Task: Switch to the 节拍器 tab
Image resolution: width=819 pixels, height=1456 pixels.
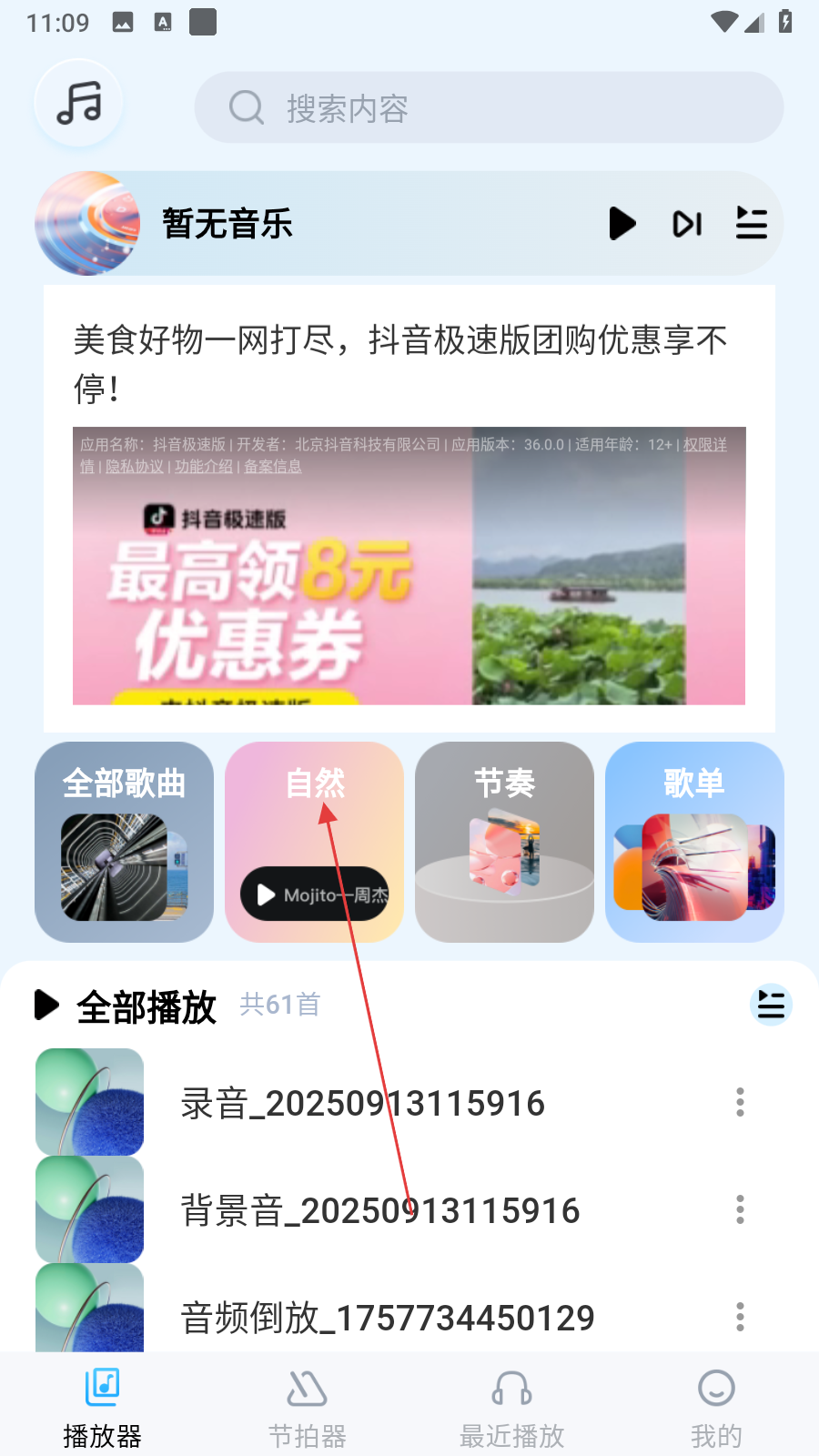Action: coord(307,1408)
